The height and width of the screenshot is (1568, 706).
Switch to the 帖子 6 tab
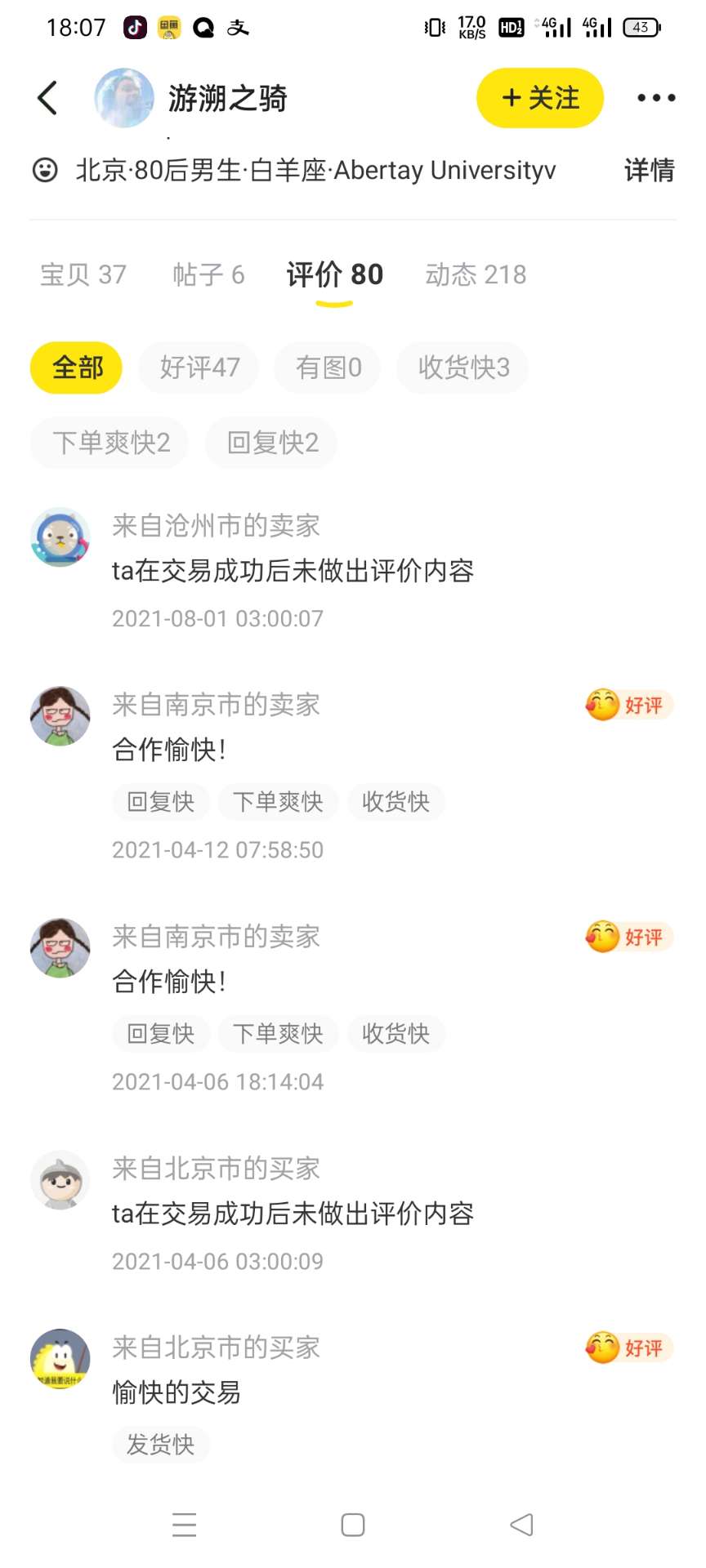(208, 274)
